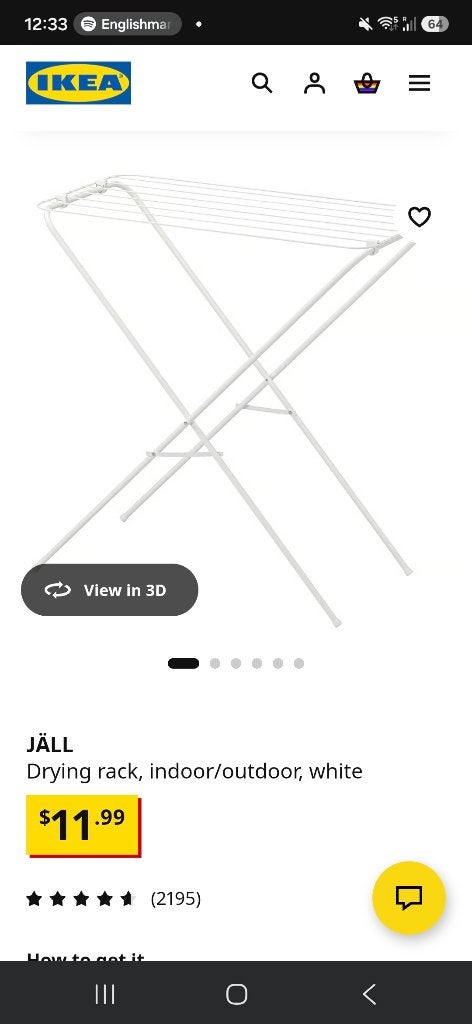The image size is (472, 1024).
Task: Open the hamburger menu
Action: 419,83
